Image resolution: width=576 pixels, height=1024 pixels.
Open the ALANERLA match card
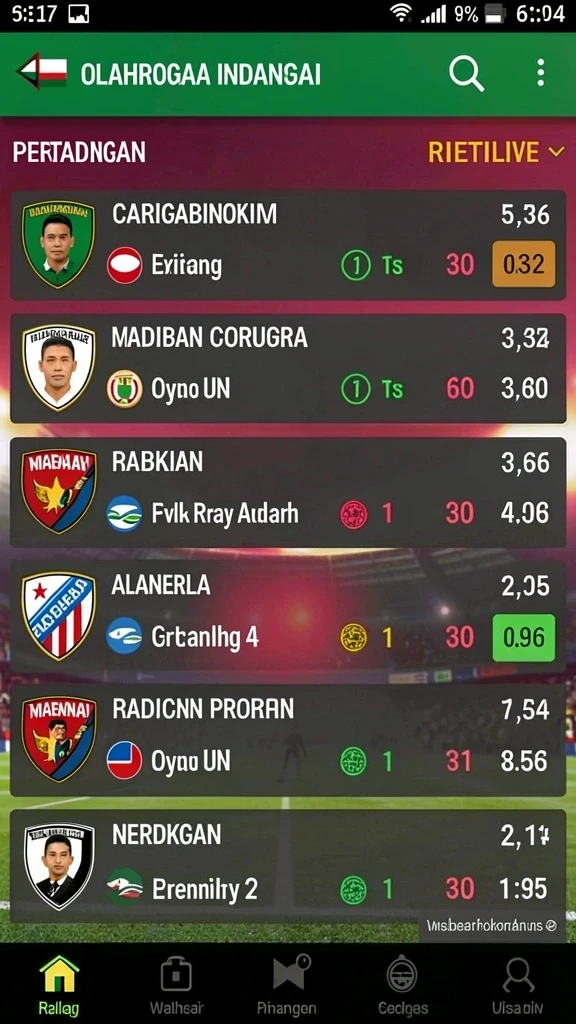pyautogui.click(x=288, y=616)
